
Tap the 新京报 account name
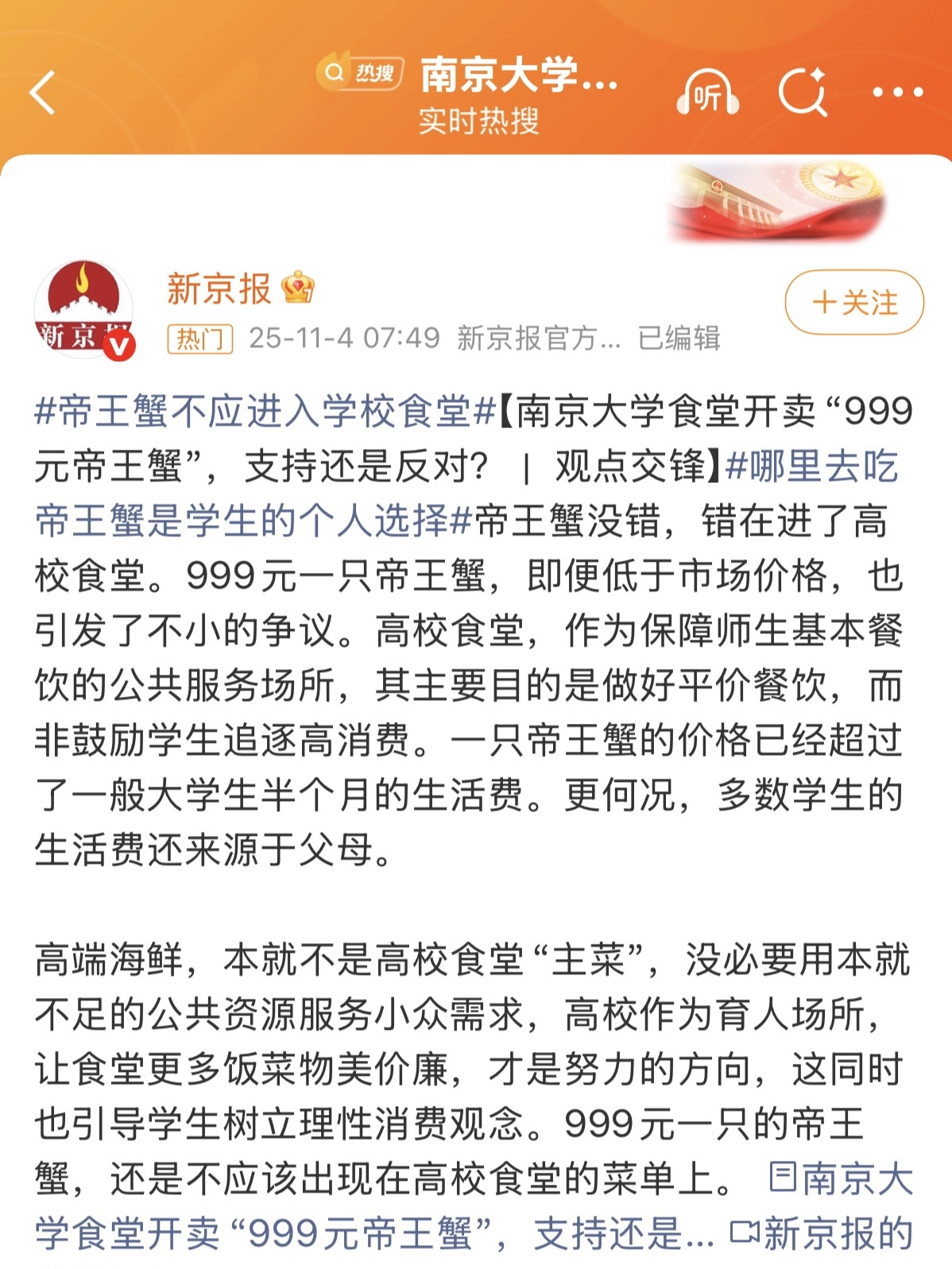(219, 289)
